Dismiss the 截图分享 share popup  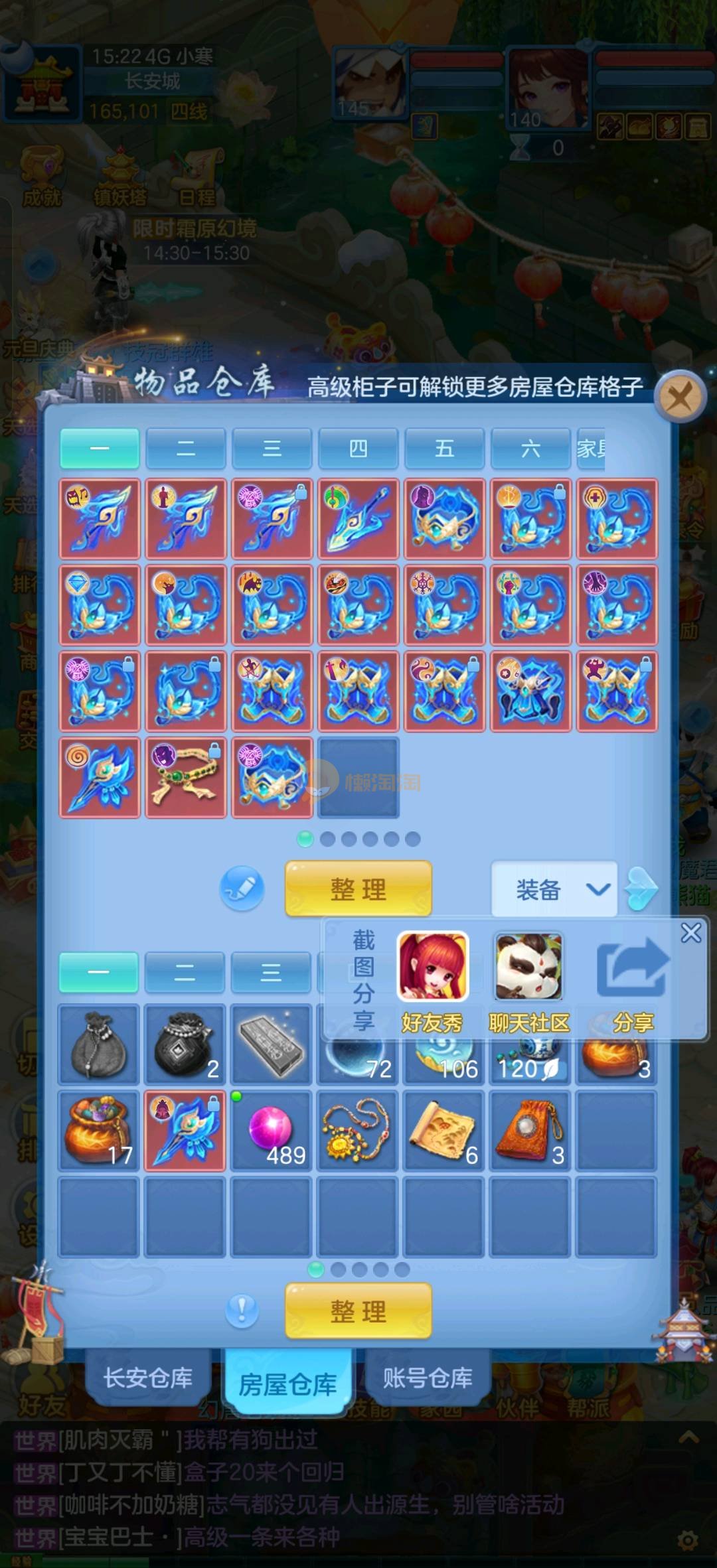[690, 933]
